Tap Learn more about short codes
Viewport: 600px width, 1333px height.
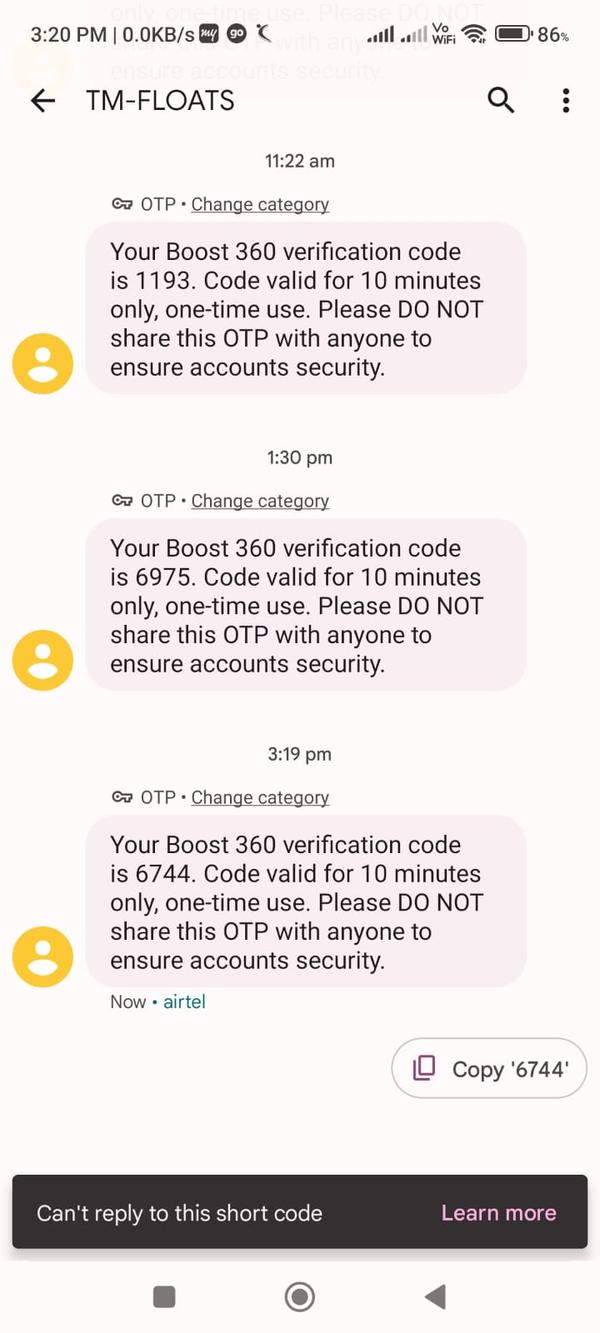point(498,1213)
